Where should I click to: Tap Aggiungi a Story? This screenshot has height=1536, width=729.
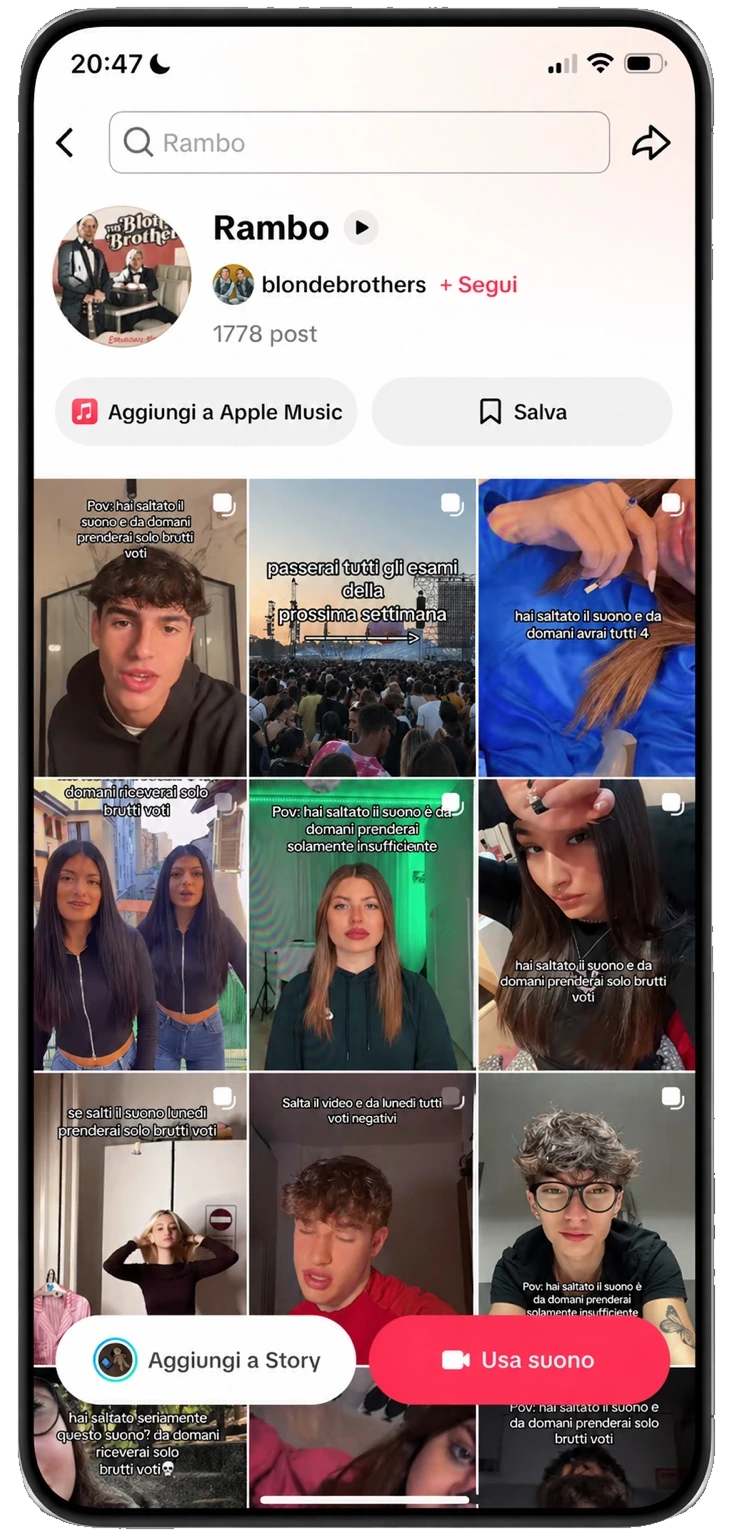(x=206, y=1360)
